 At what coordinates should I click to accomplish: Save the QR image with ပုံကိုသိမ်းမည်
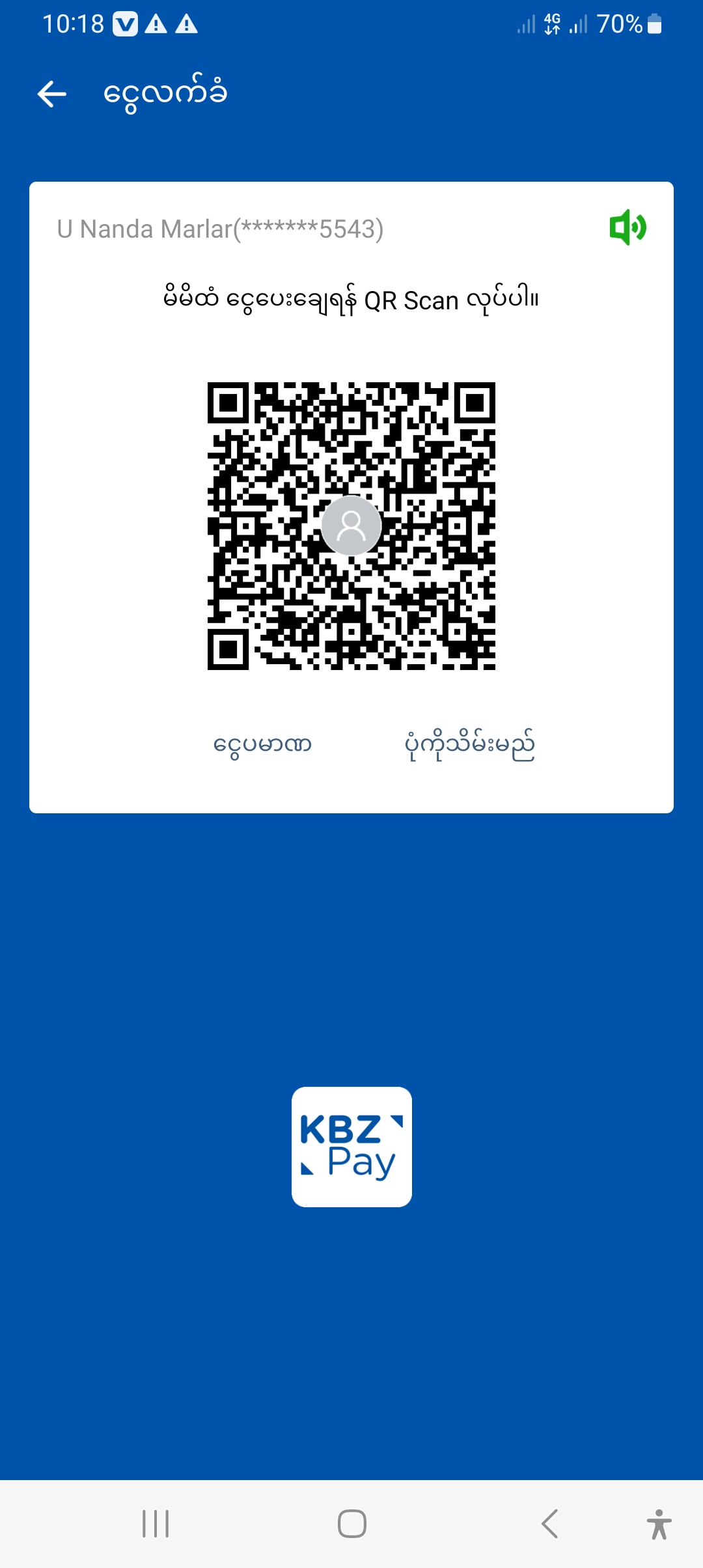pos(469,744)
